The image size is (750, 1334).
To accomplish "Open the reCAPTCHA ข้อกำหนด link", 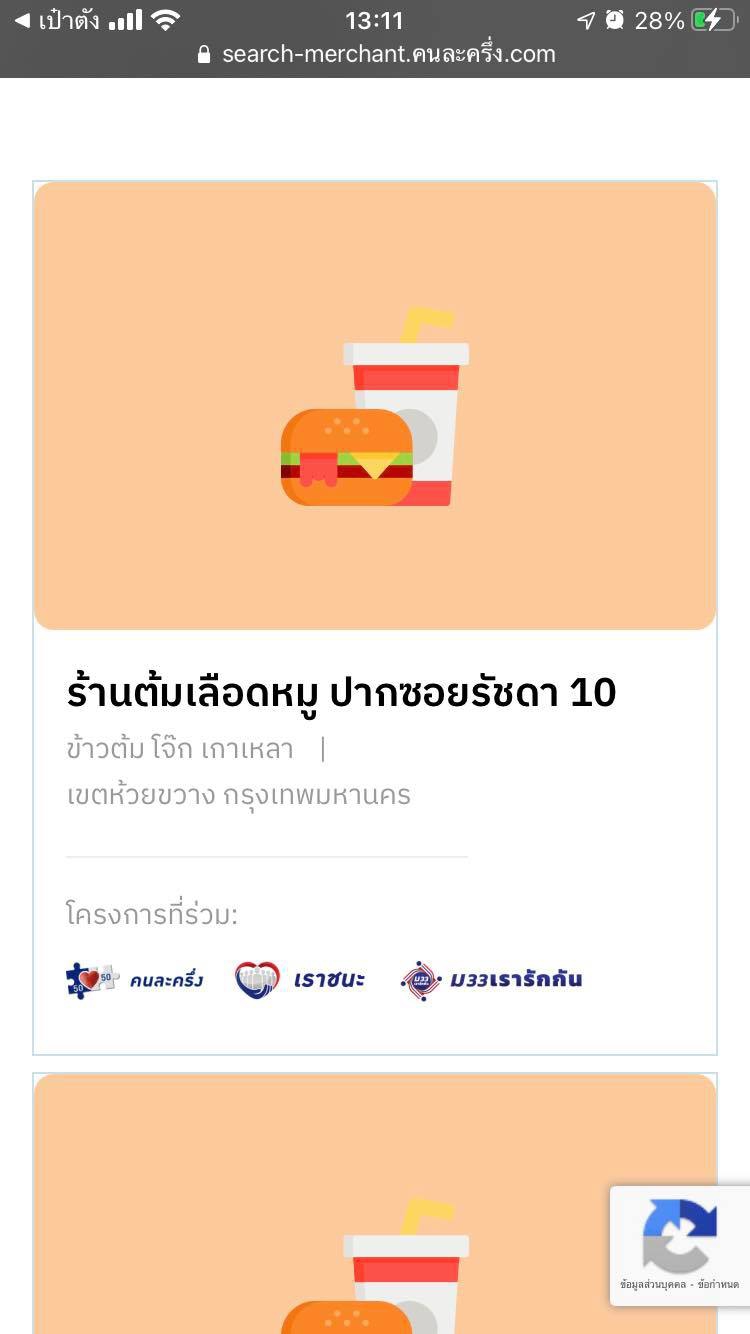I will (x=719, y=1284).
